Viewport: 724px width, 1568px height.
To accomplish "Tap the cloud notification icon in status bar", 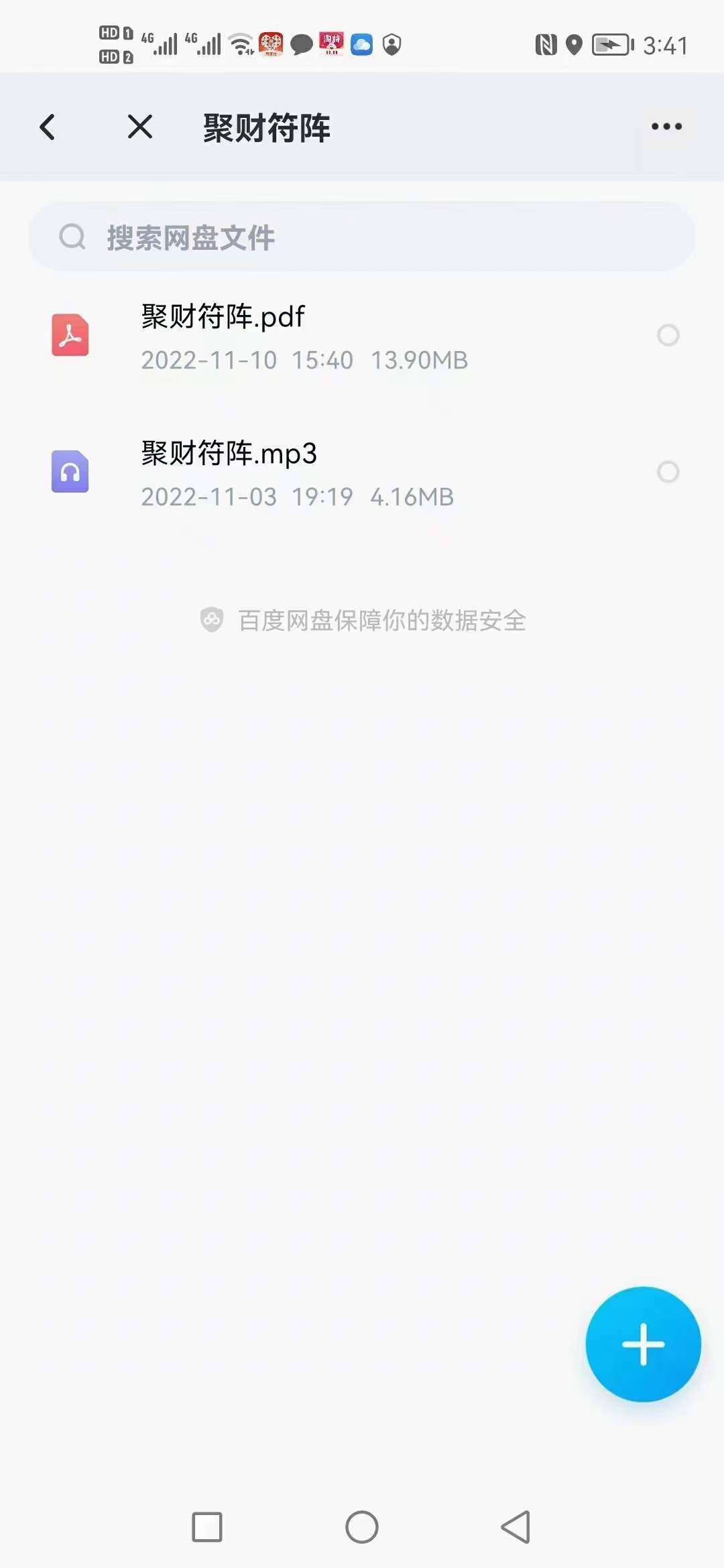I will pyautogui.click(x=361, y=45).
